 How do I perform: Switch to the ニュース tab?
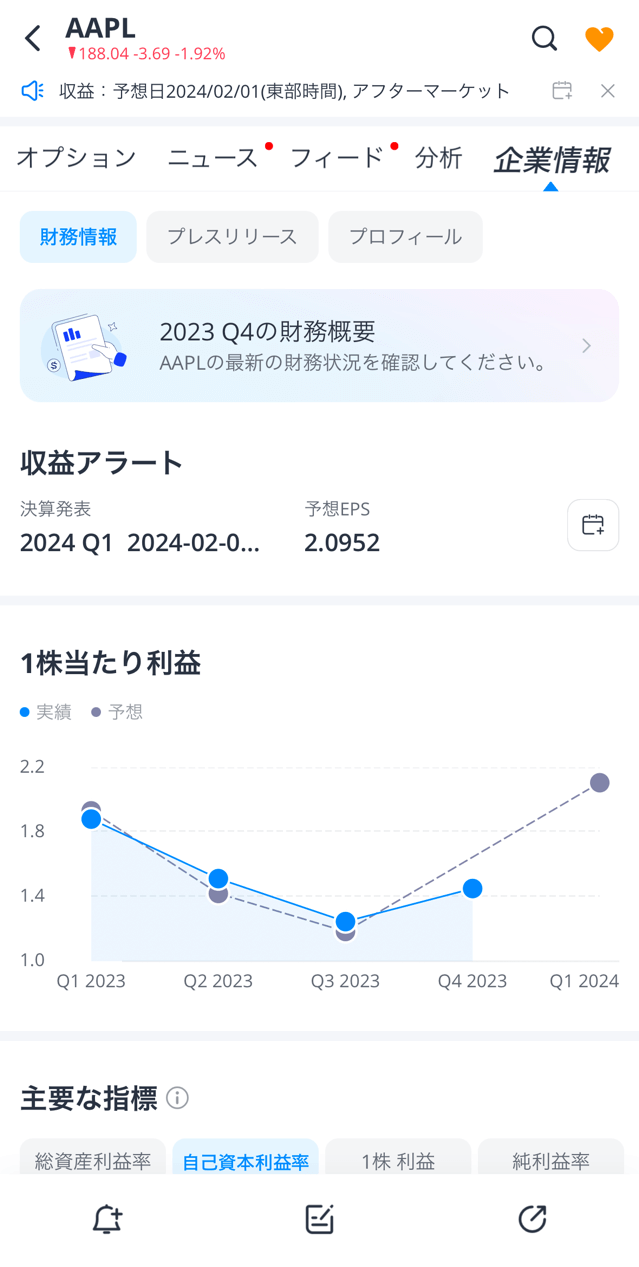tap(212, 157)
